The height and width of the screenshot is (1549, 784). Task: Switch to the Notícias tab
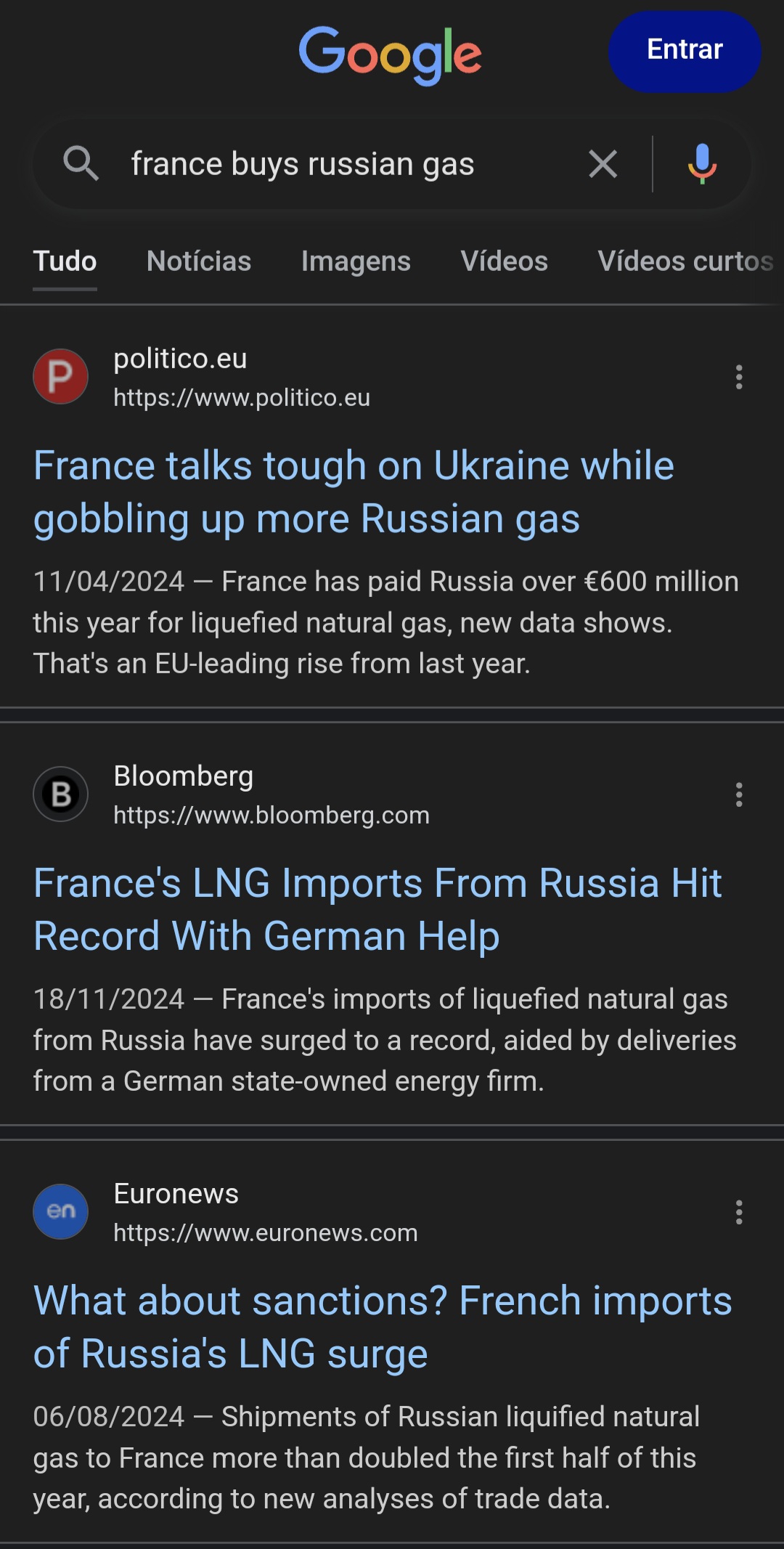(199, 261)
